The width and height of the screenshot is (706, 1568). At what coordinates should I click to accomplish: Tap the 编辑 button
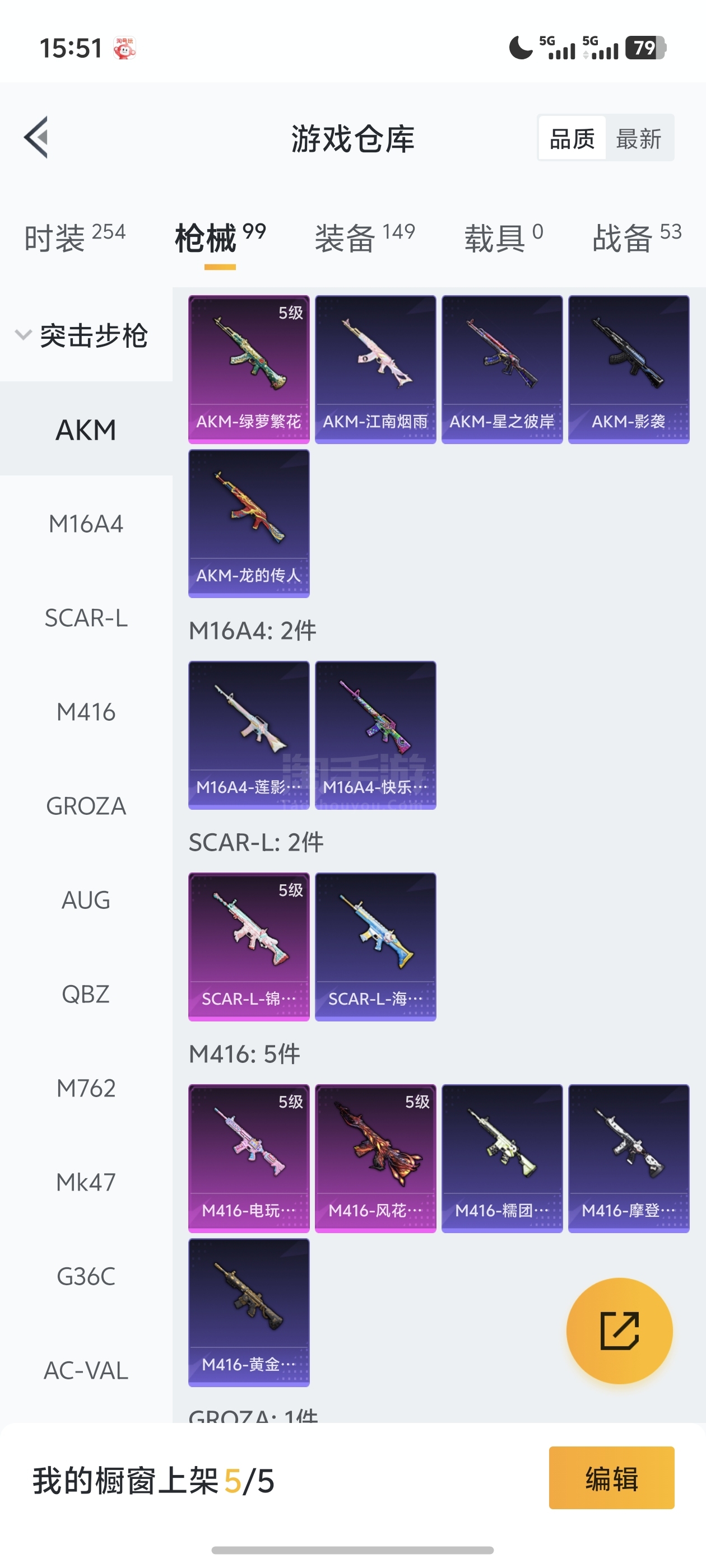(x=611, y=1478)
